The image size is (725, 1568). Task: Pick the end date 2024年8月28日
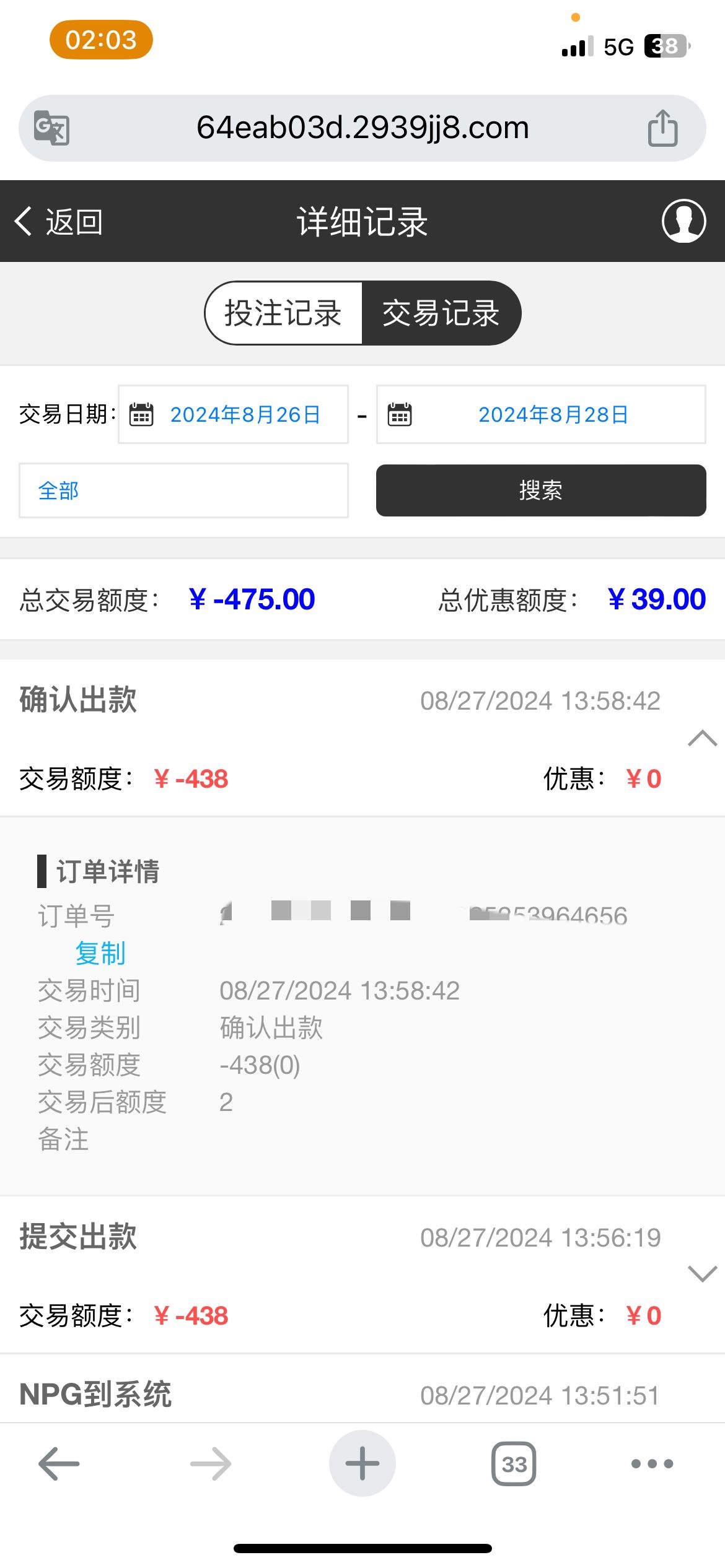pos(541,414)
